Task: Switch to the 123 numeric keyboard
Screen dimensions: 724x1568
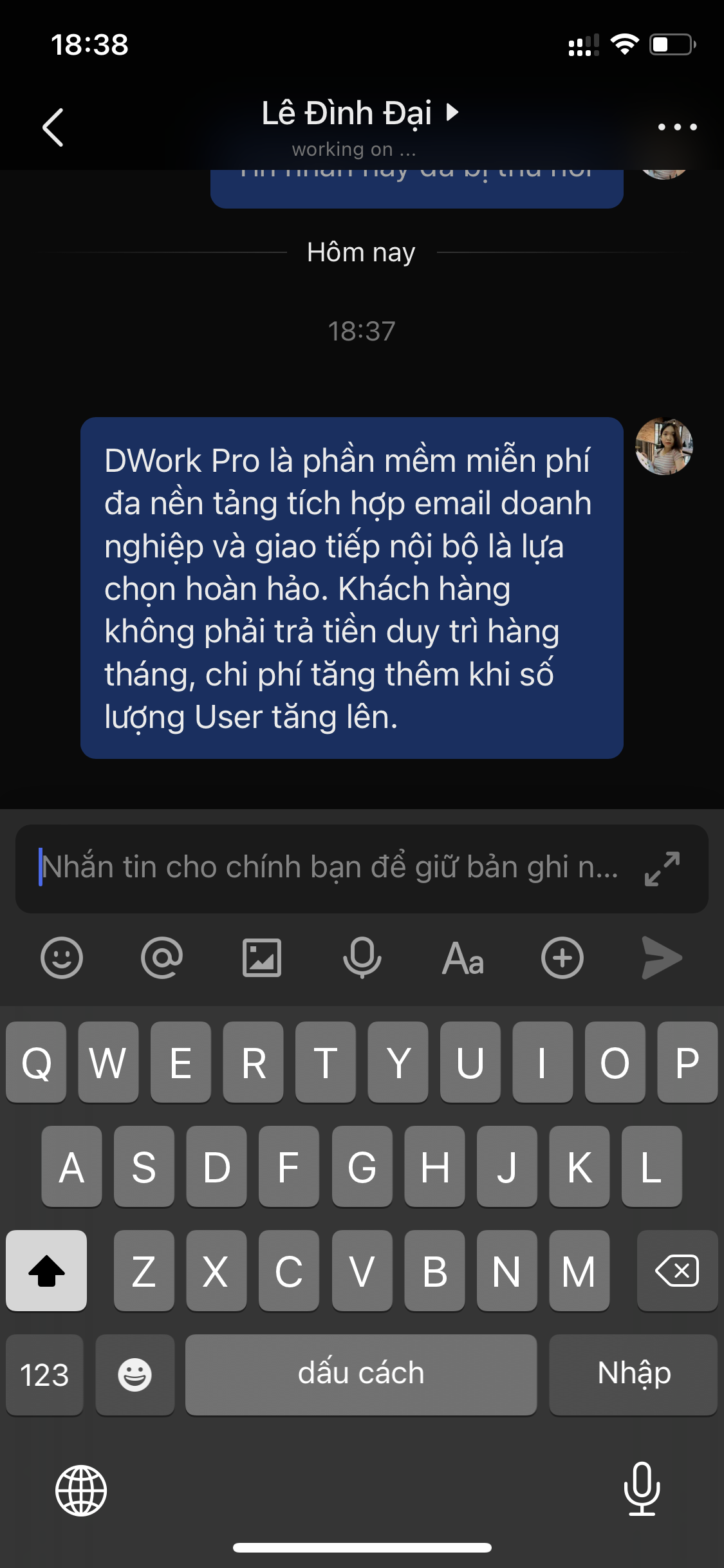Action: (44, 1375)
